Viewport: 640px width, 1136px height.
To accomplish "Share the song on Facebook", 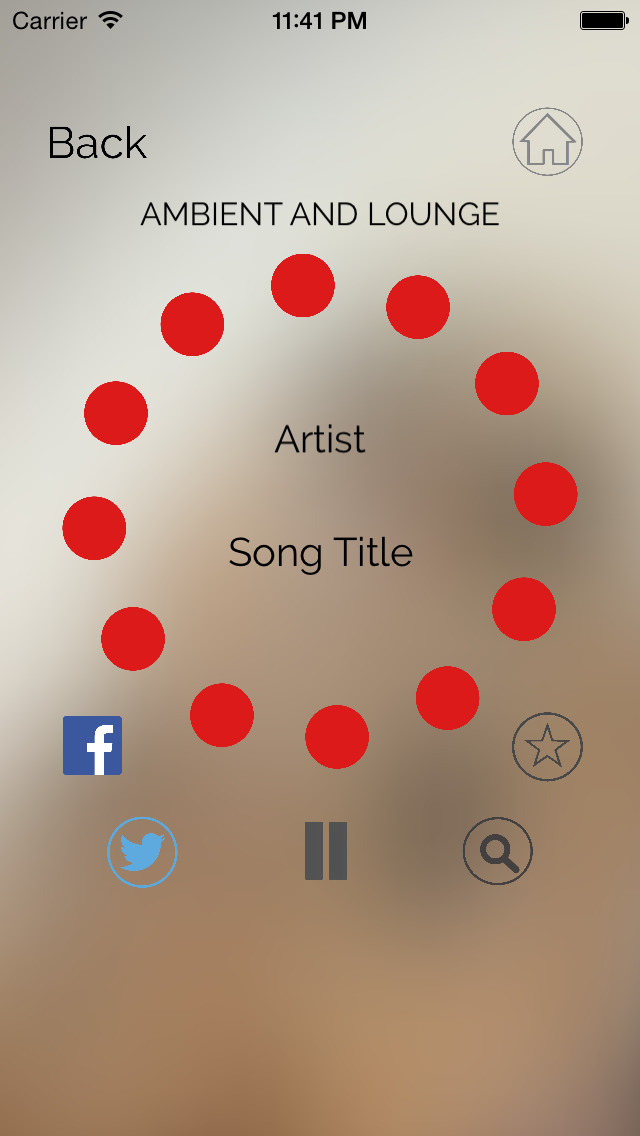I will [x=92, y=746].
